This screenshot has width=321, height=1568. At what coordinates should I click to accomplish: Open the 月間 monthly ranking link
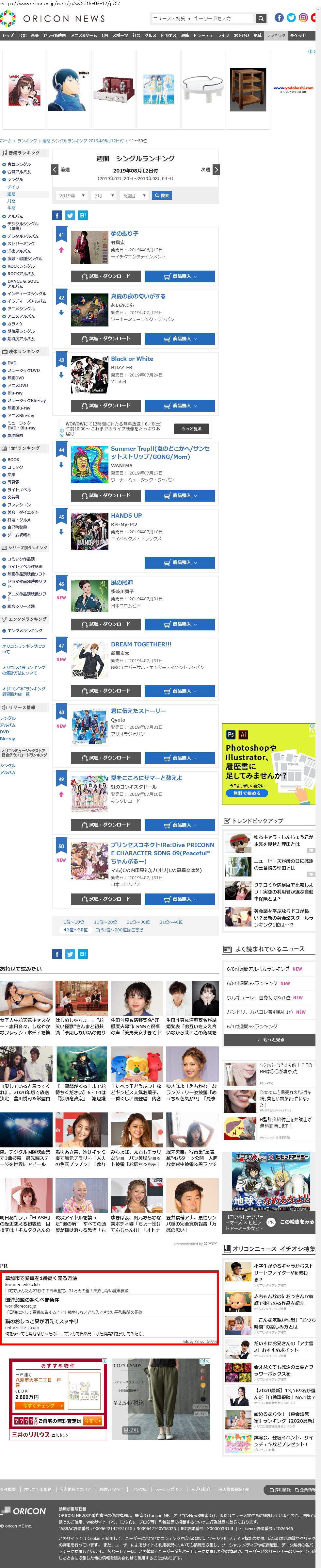click(11, 201)
